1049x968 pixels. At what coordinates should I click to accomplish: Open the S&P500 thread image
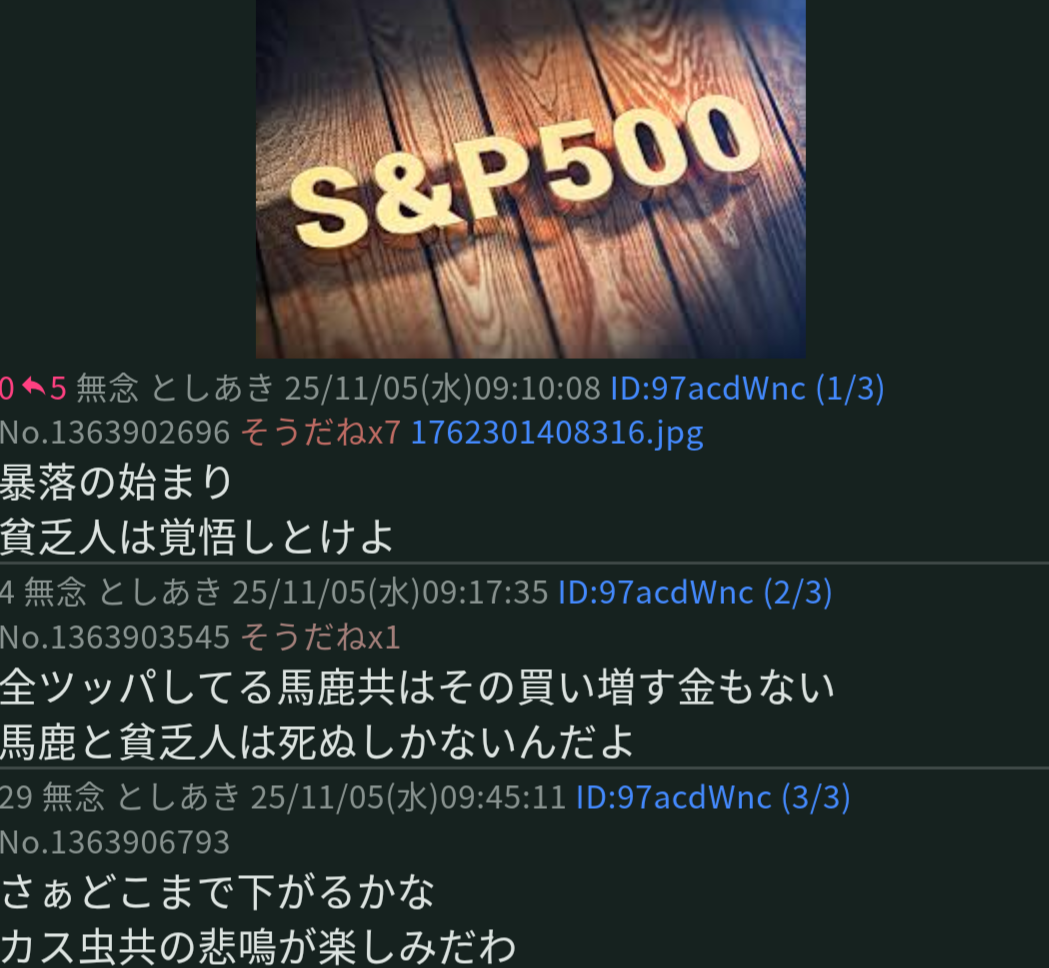[530, 178]
